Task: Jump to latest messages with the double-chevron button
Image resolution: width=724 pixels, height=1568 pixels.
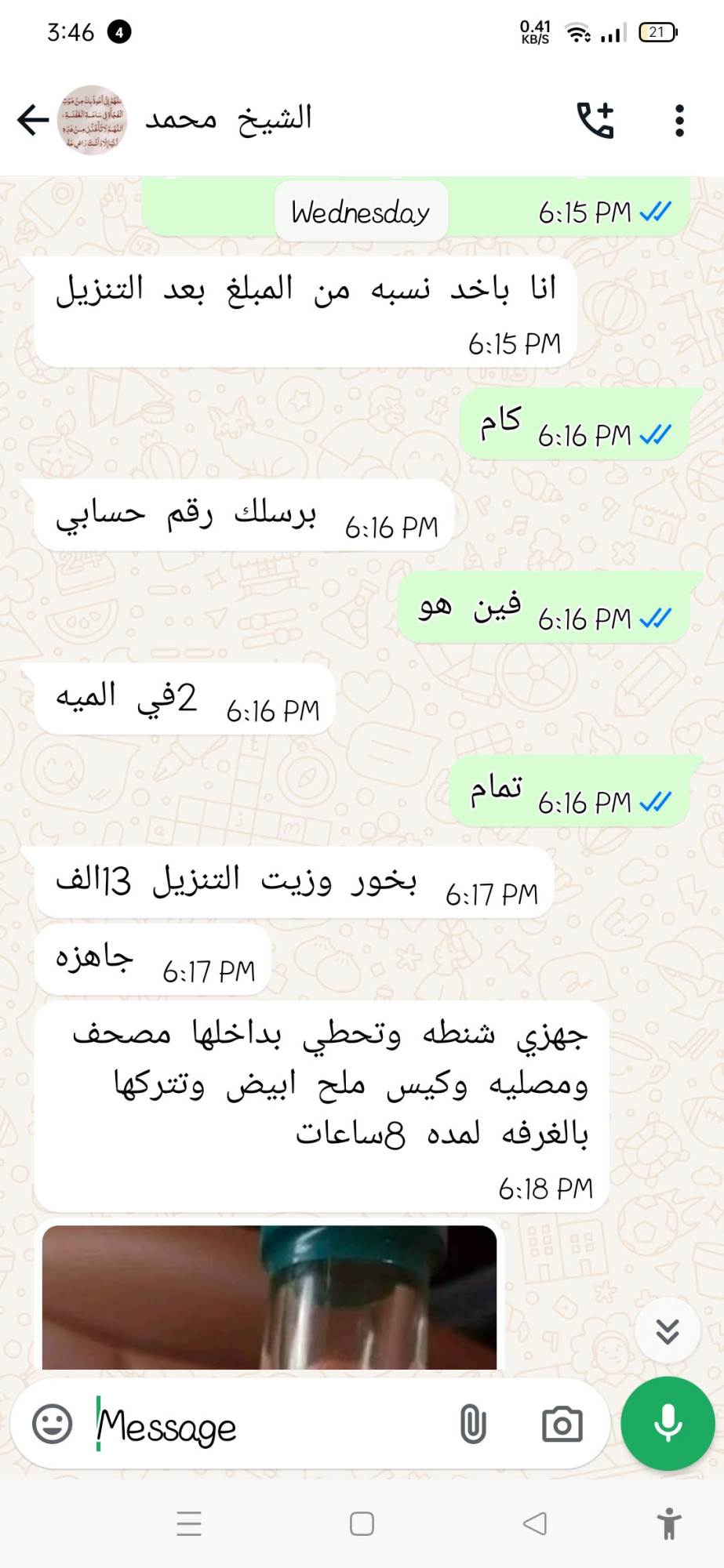Action: point(668,1330)
